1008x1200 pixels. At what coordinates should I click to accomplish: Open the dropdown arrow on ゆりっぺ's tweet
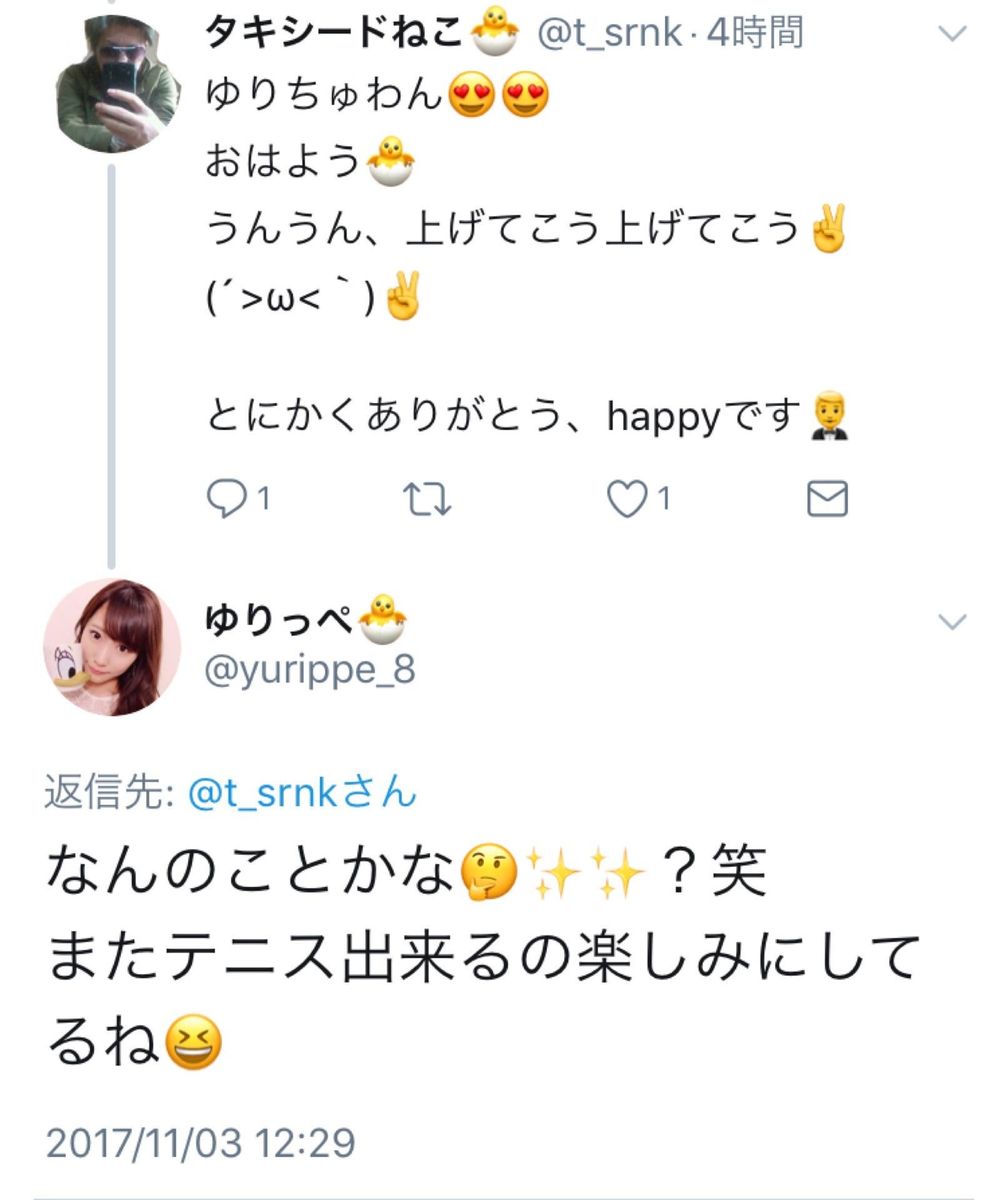(952, 622)
